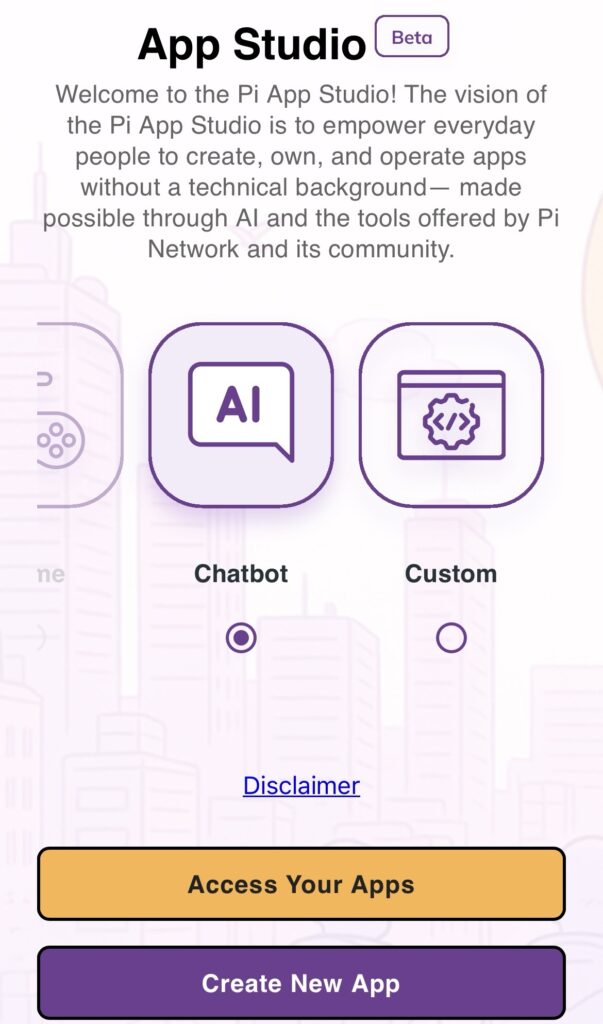Image resolution: width=603 pixels, height=1024 pixels.
Task: Tap Create New App button
Action: [301, 983]
